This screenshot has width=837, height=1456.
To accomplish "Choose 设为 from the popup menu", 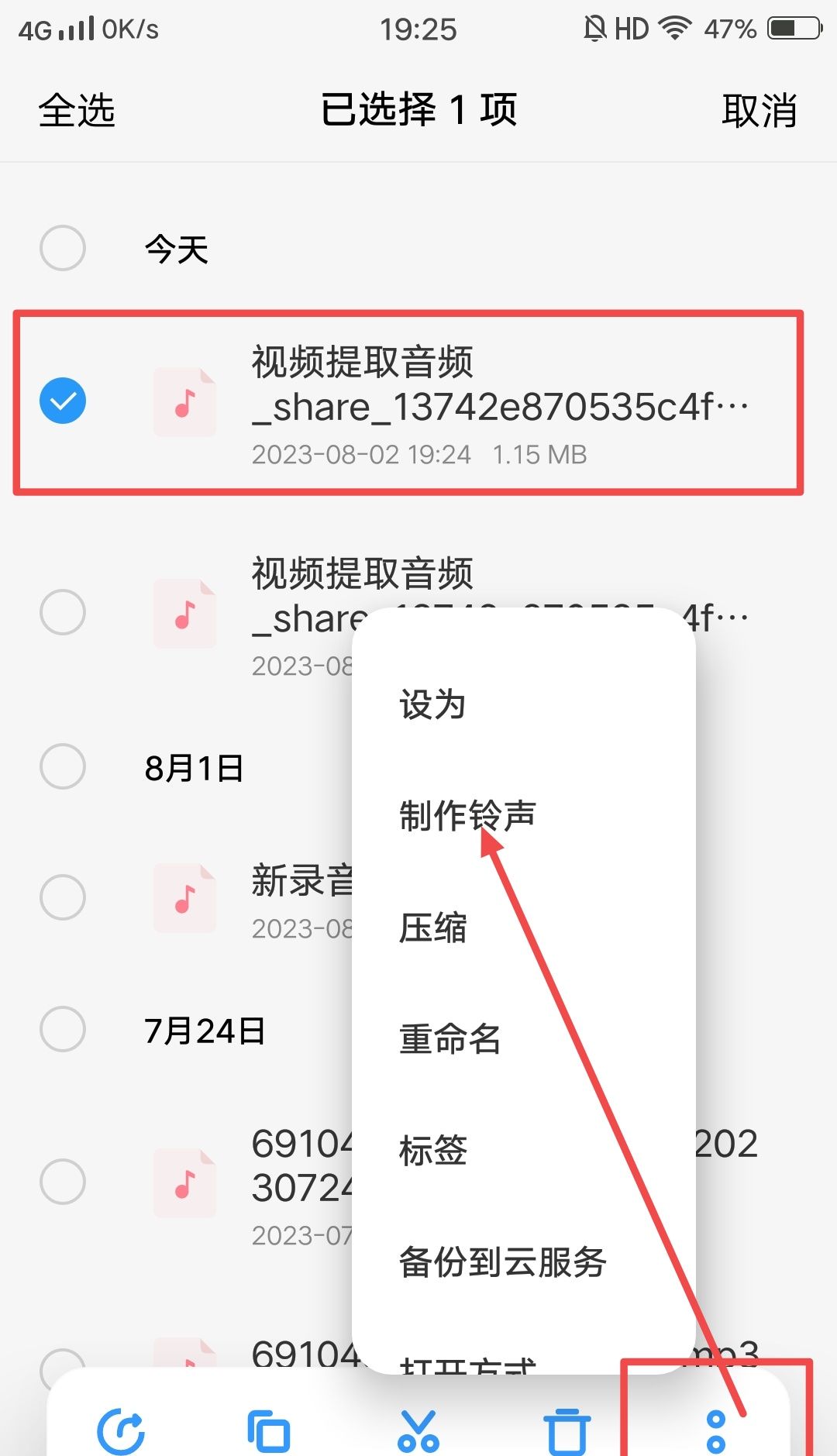I will (432, 704).
